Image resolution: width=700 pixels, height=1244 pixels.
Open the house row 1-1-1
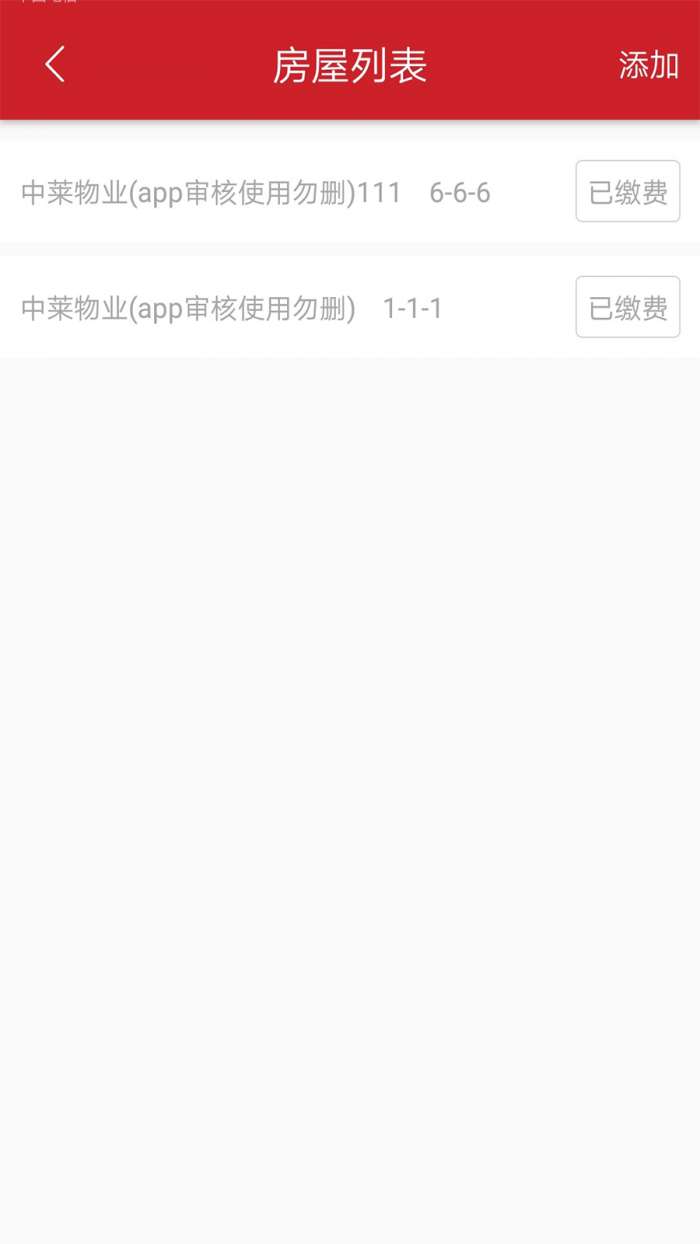pos(350,307)
